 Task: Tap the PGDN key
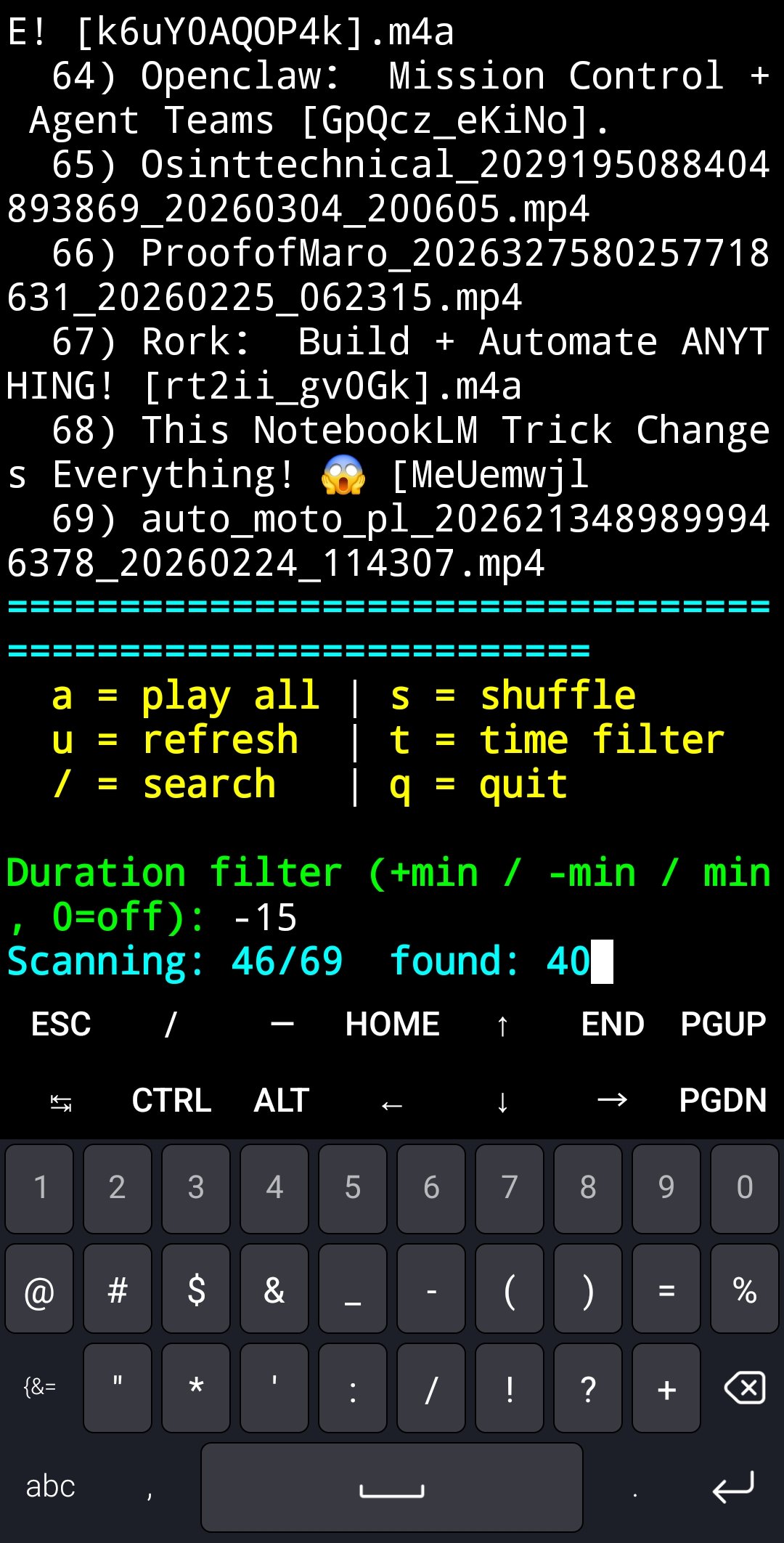click(723, 1101)
